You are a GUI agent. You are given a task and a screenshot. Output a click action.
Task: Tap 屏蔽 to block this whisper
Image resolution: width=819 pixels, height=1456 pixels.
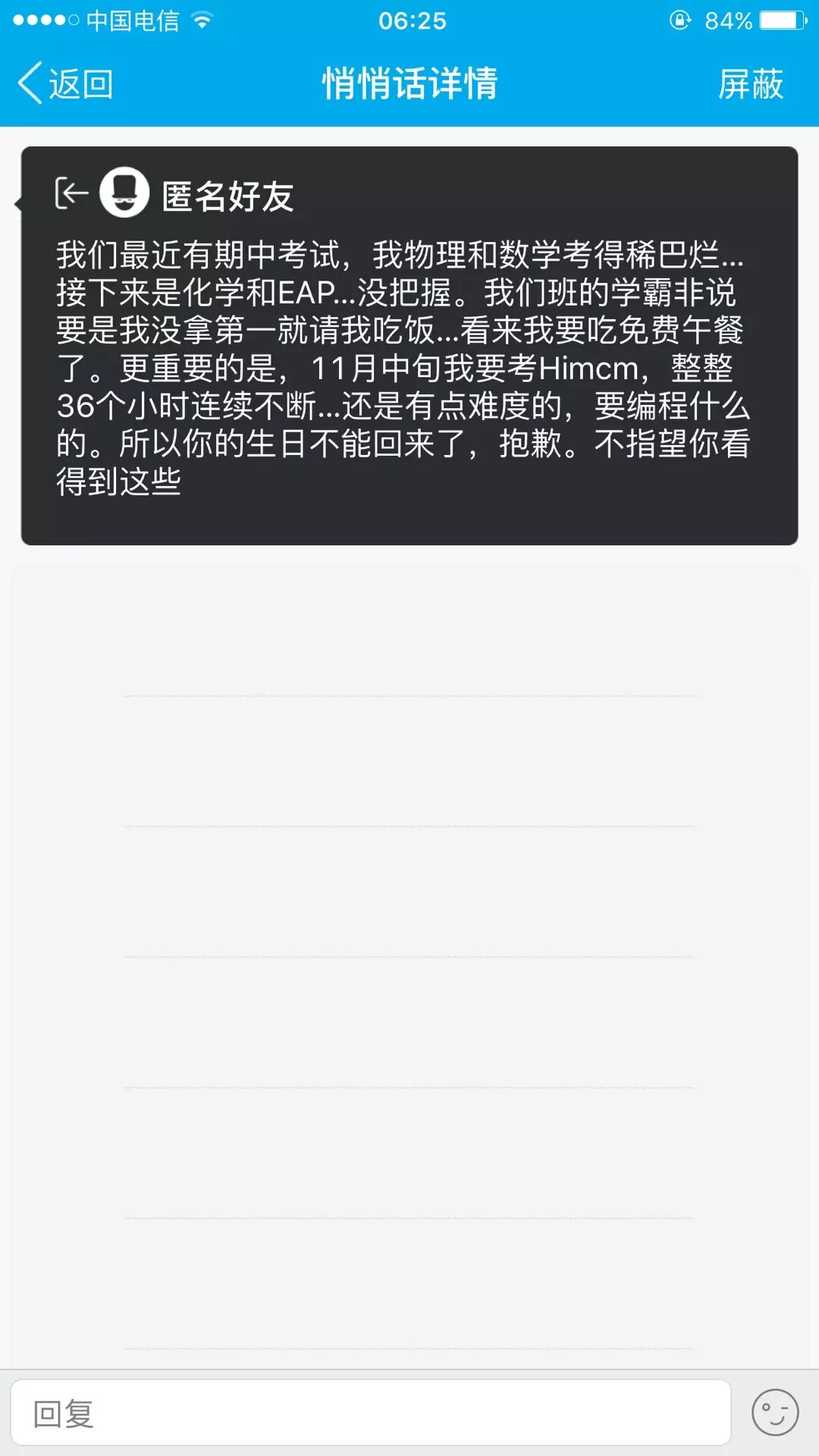[750, 83]
